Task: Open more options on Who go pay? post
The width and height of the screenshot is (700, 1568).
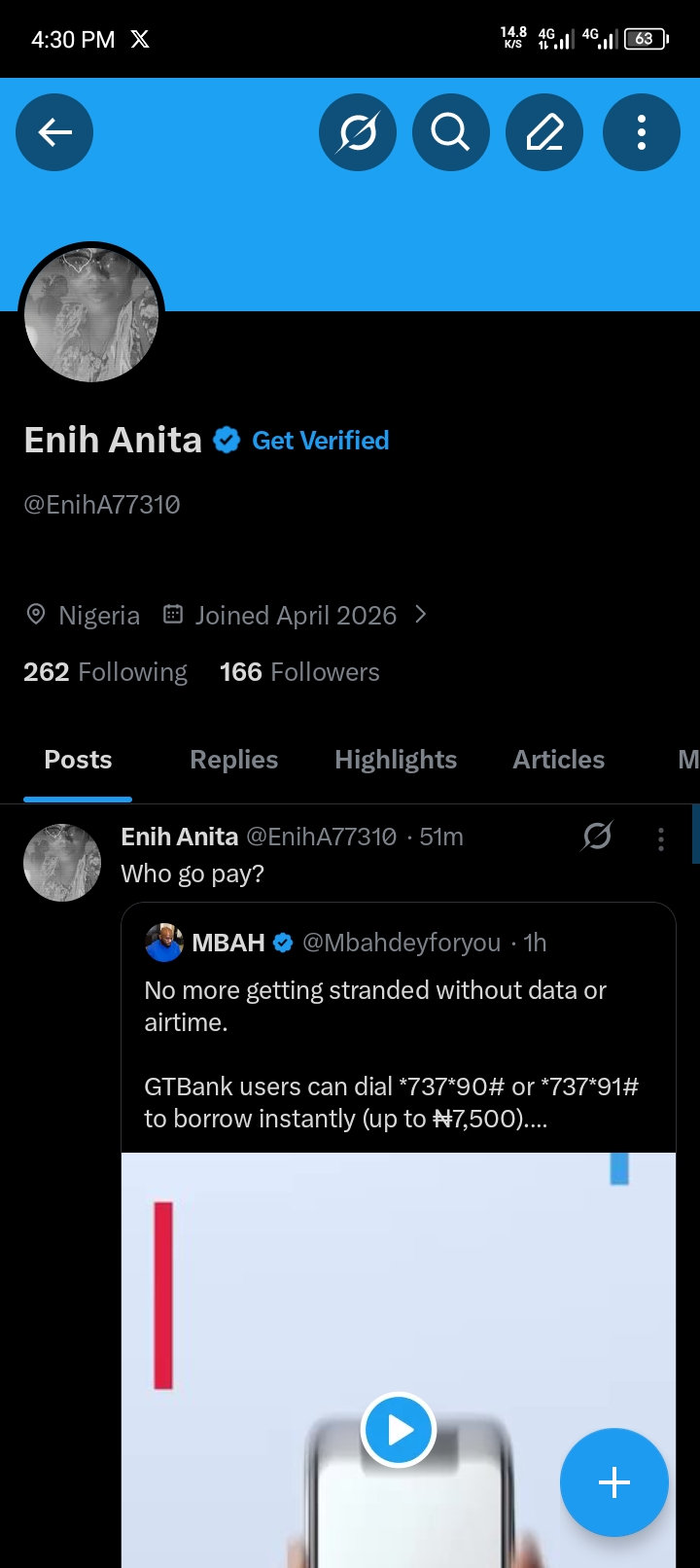Action: pyautogui.click(x=661, y=838)
